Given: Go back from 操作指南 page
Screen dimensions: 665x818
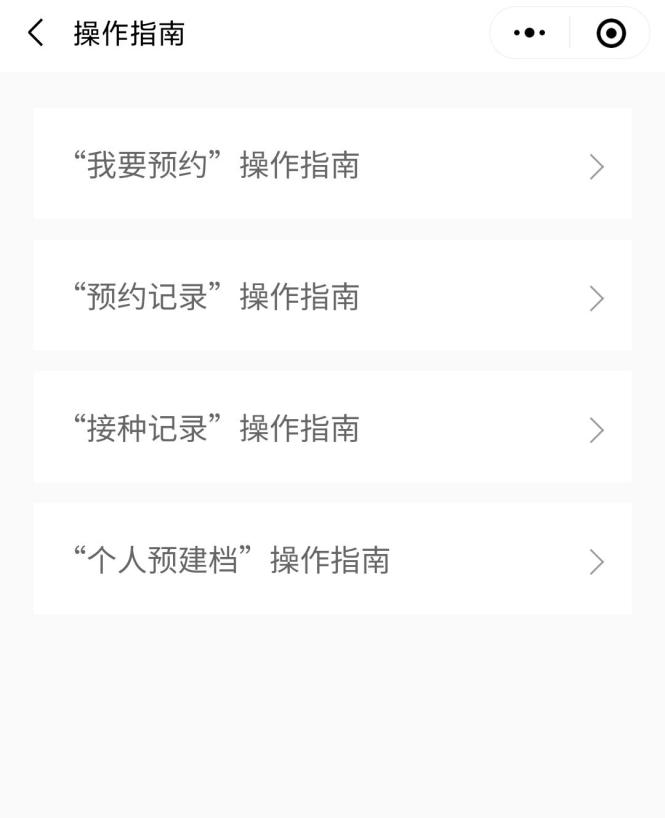Looking at the screenshot, I should 36,34.
